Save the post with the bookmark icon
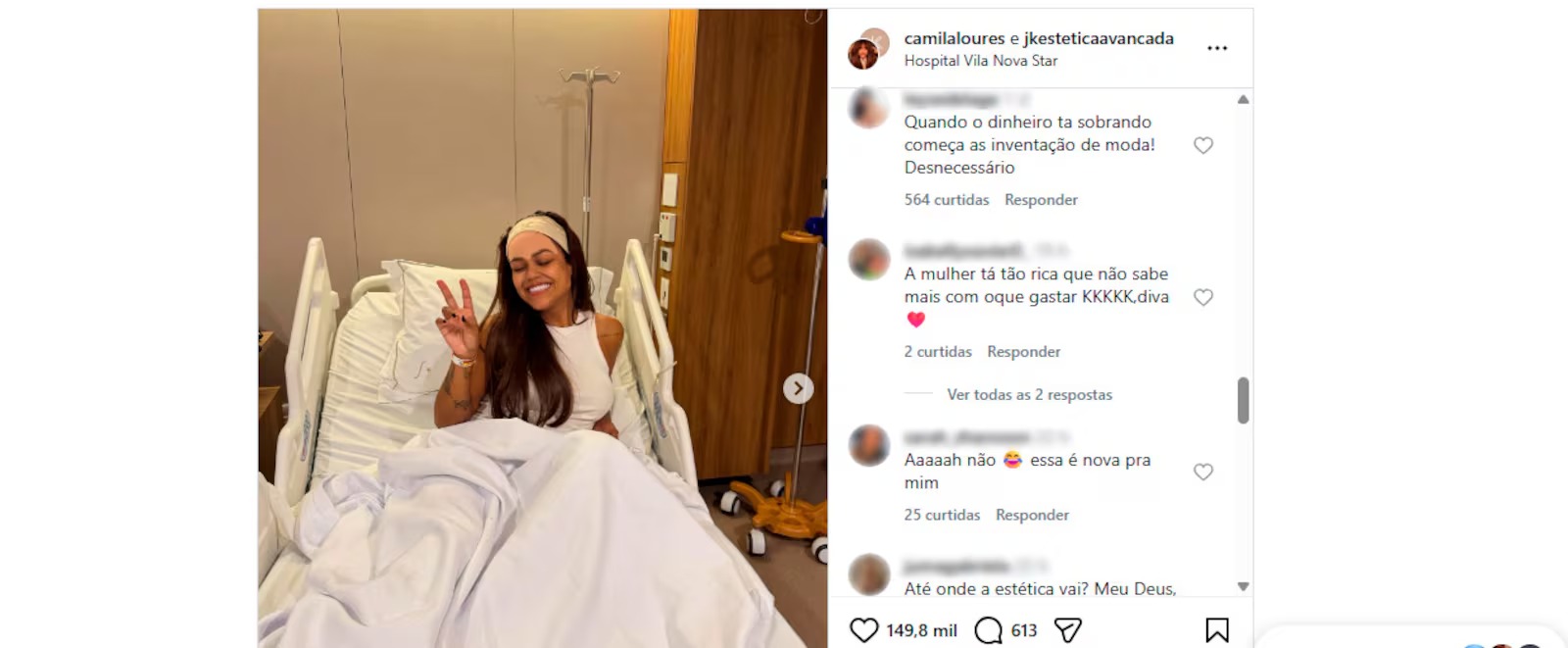This screenshot has height=648, width=1568. (1216, 630)
